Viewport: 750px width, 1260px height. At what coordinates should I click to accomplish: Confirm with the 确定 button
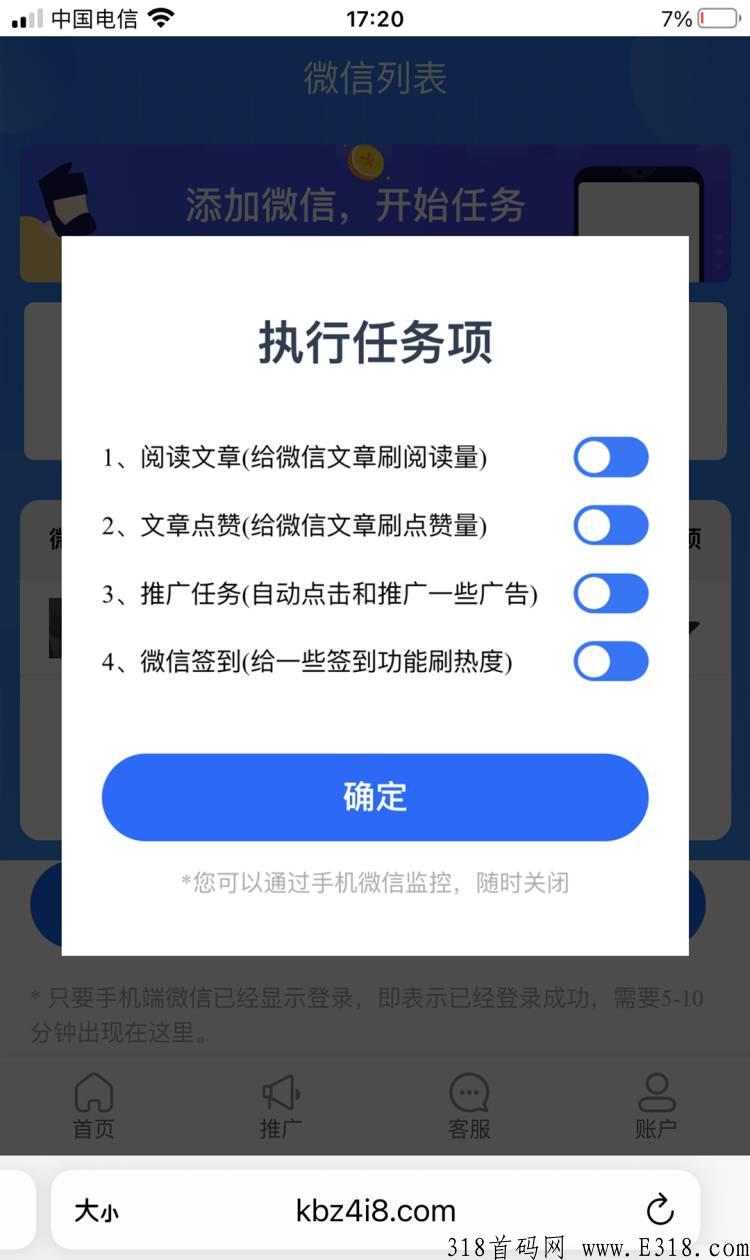375,797
